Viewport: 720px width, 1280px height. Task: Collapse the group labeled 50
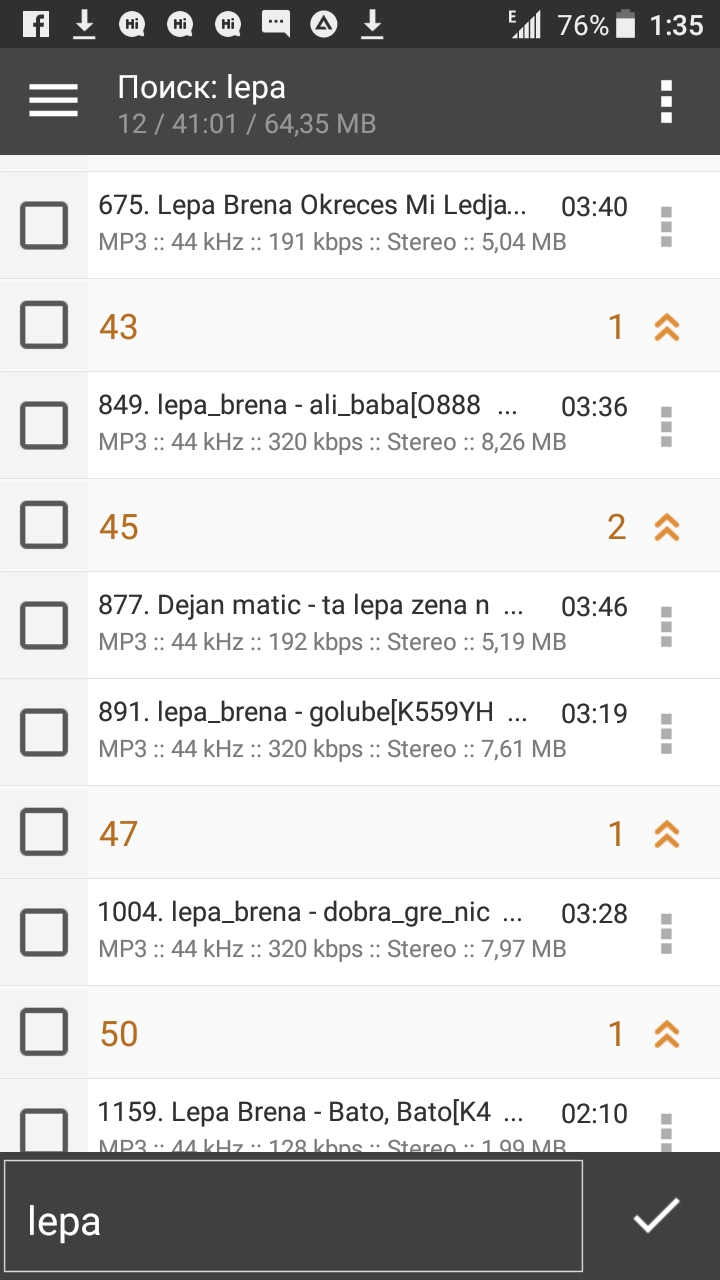[x=666, y=1034]
